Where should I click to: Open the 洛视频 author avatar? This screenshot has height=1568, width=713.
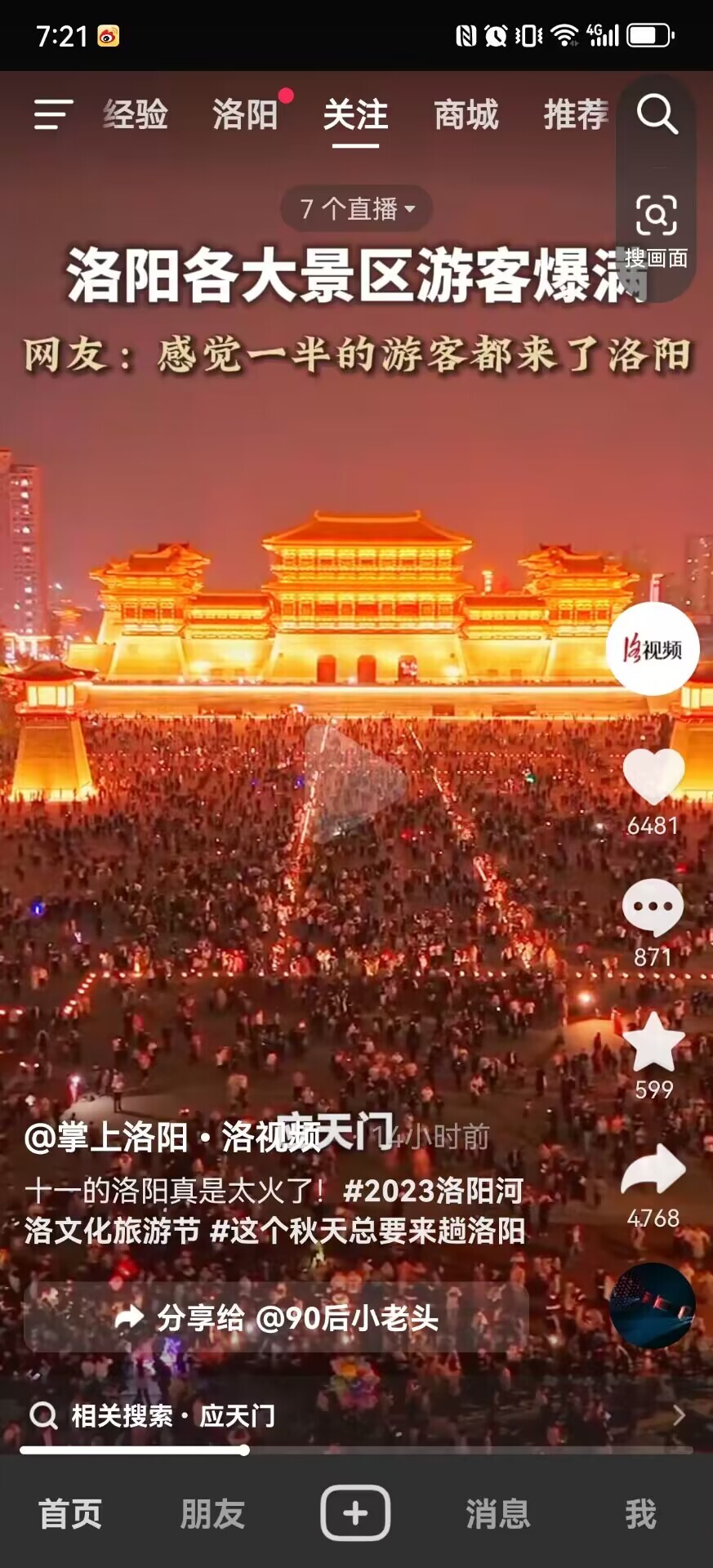(x=653, y=649)
